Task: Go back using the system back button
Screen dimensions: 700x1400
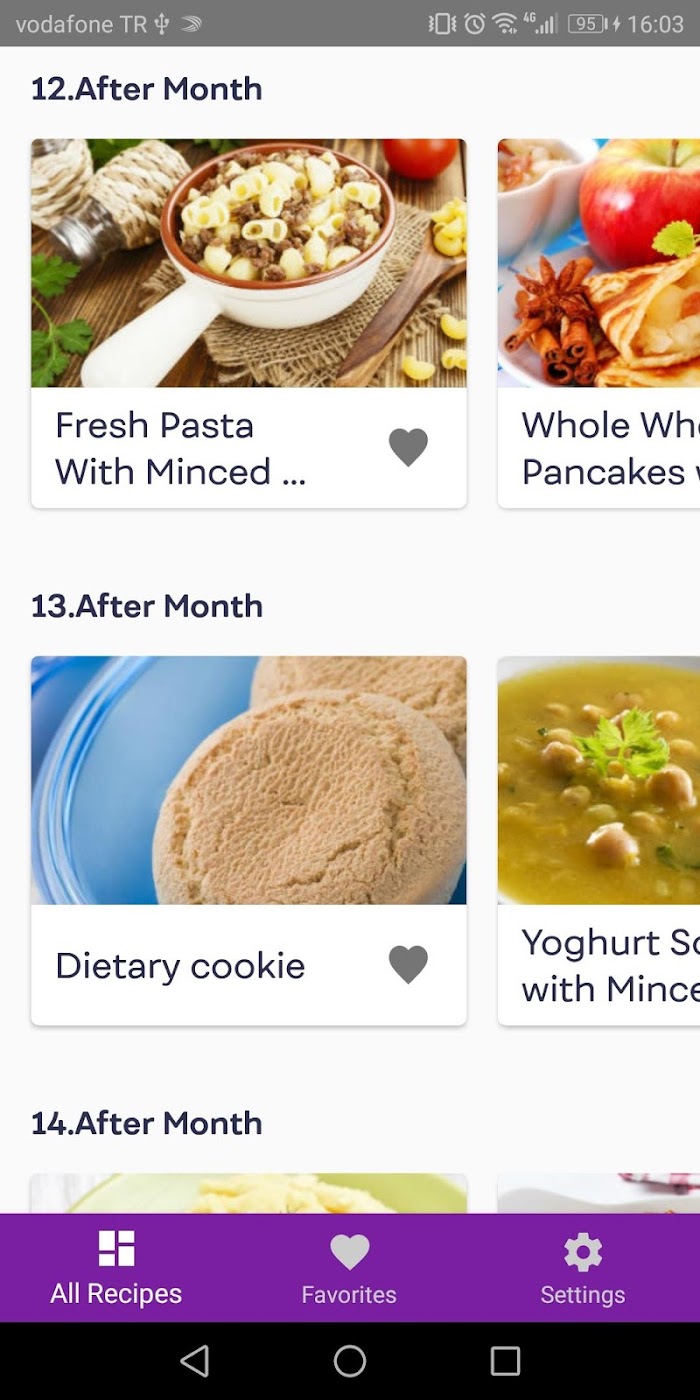Action: coord(194,1360)
